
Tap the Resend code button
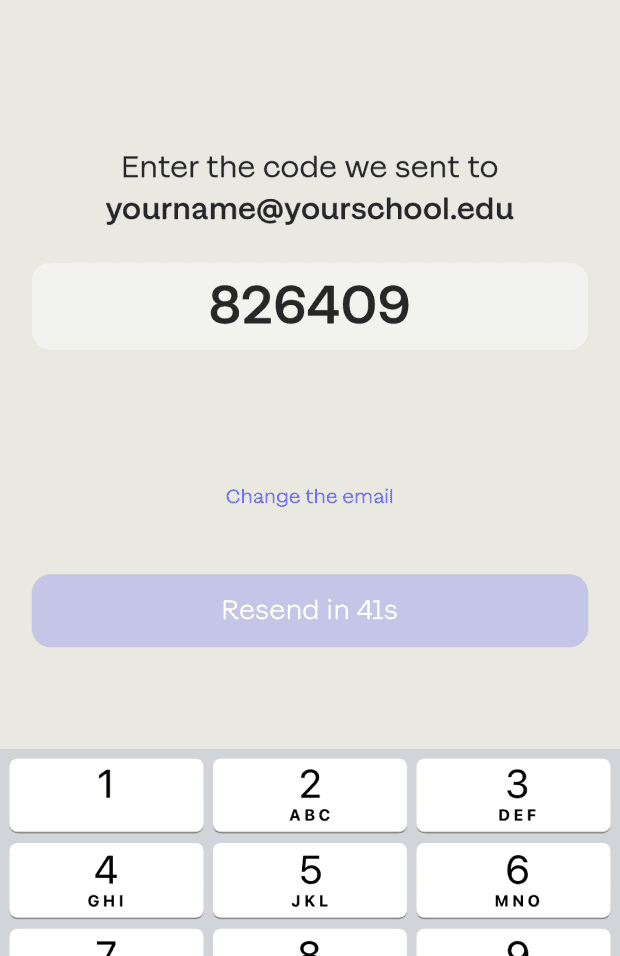[309, 610]
